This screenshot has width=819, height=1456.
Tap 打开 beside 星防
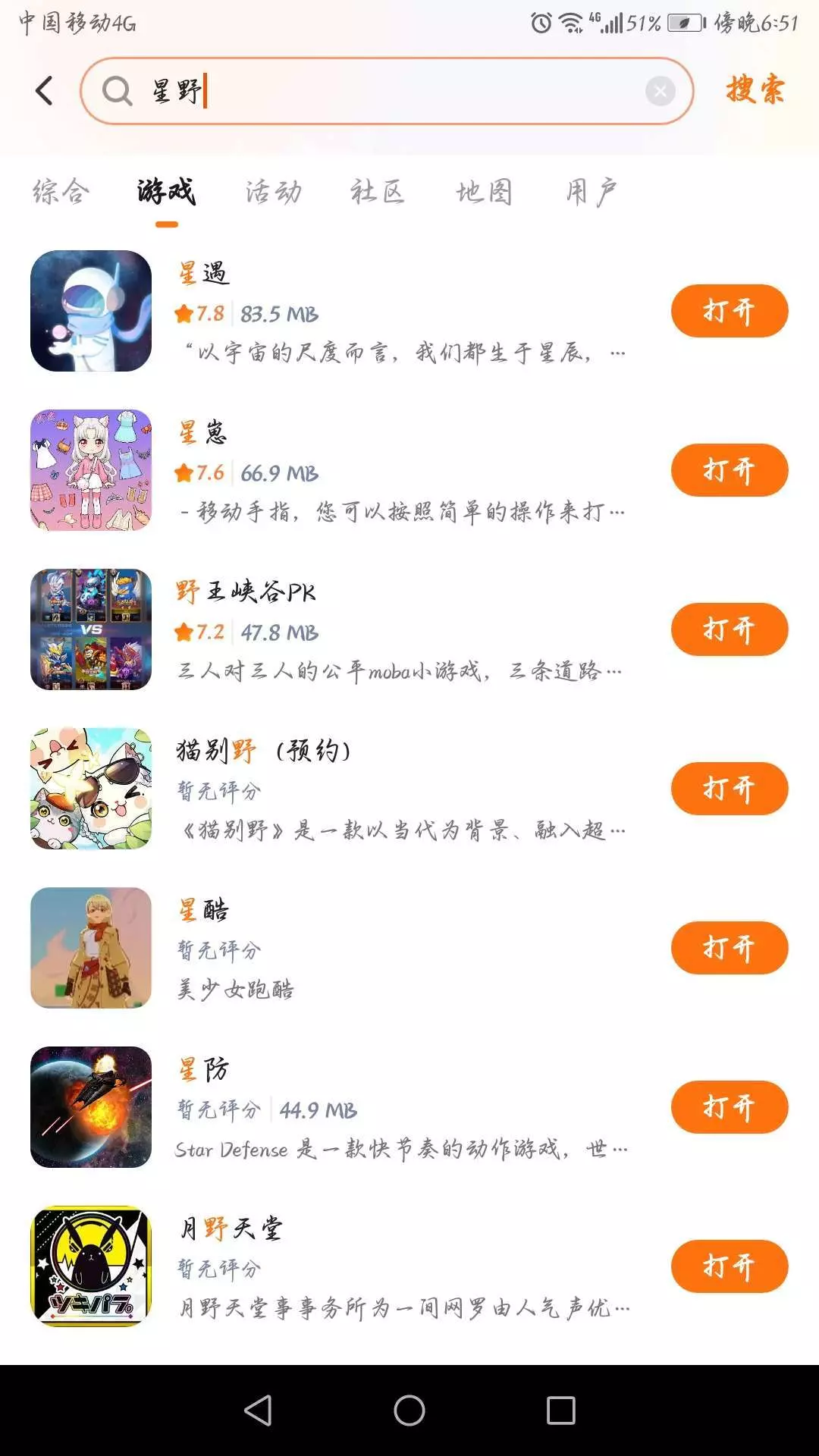[729, 1107]
